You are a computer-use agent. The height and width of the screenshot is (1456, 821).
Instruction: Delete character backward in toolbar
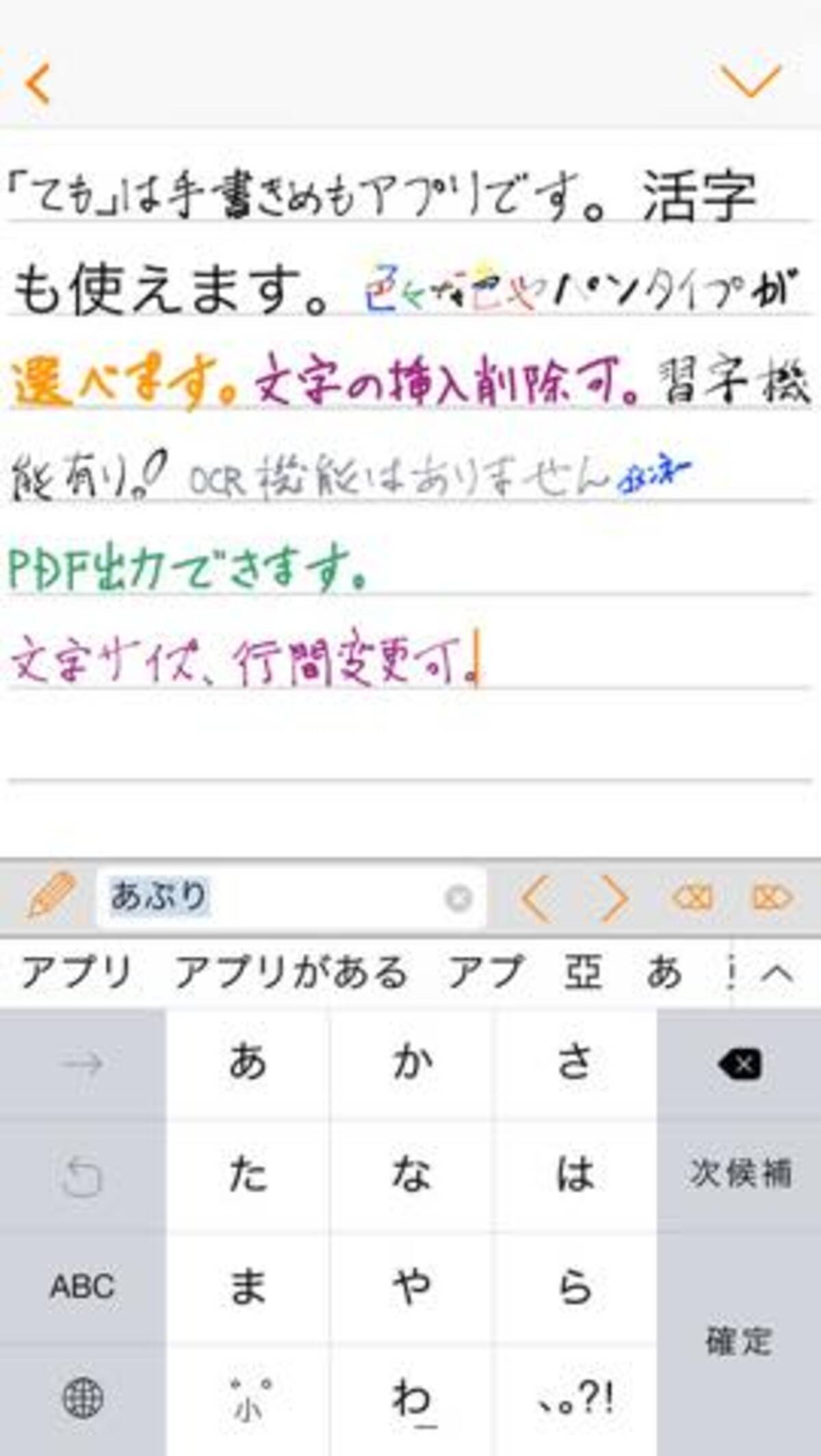coord(692,897)
